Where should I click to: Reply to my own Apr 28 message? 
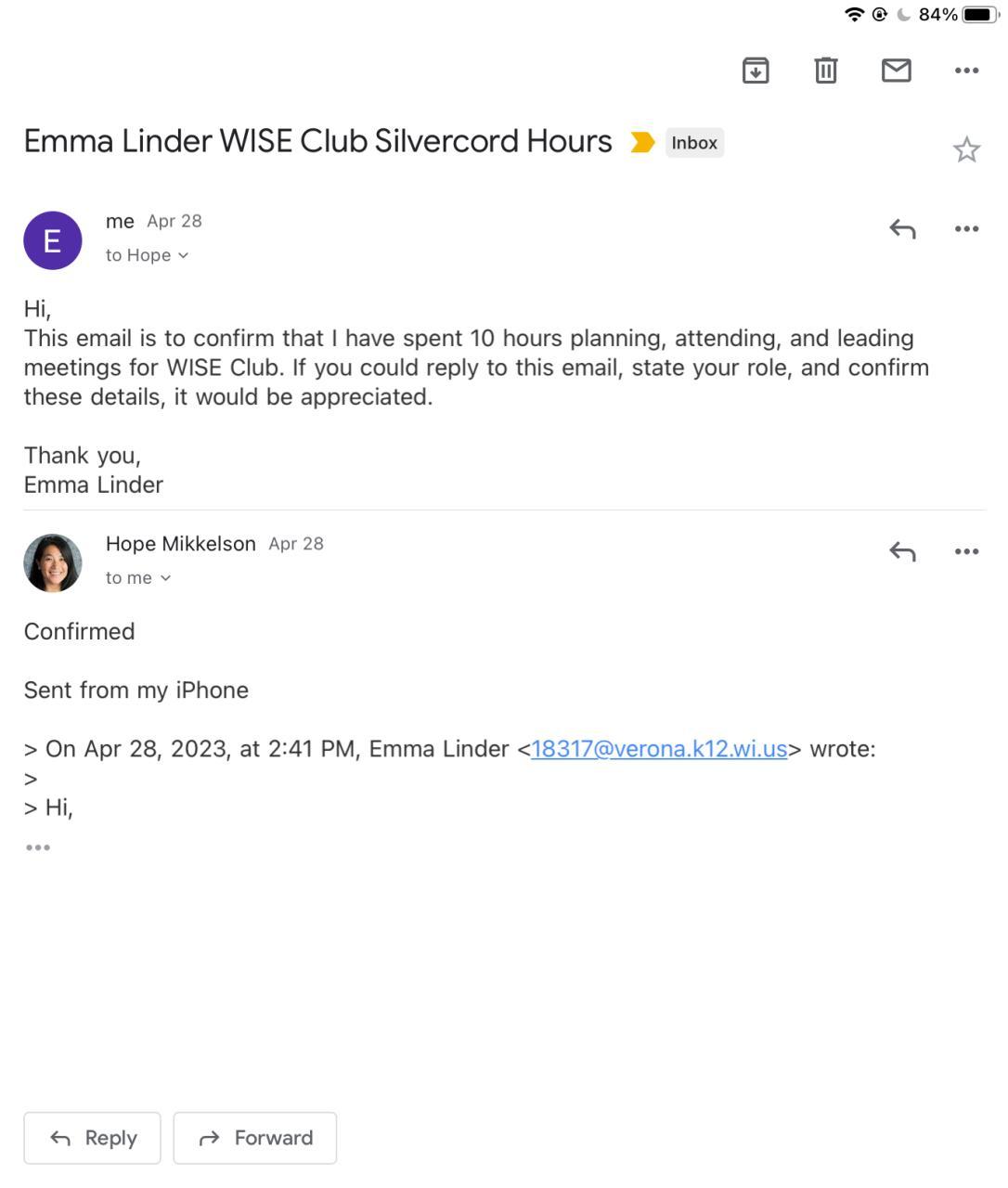pos(902,228)
